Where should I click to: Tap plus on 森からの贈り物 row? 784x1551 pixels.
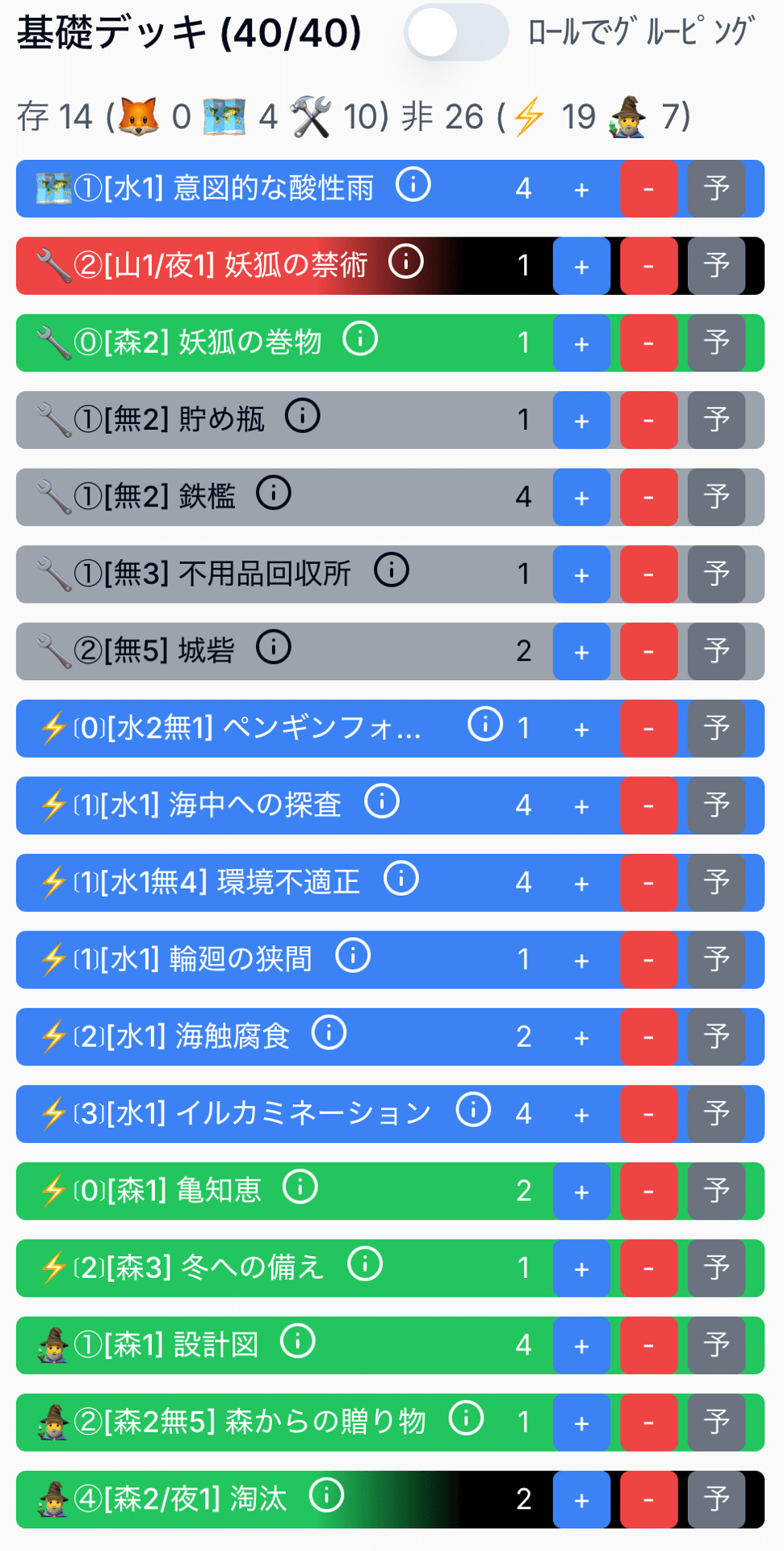coord(581,1423)
